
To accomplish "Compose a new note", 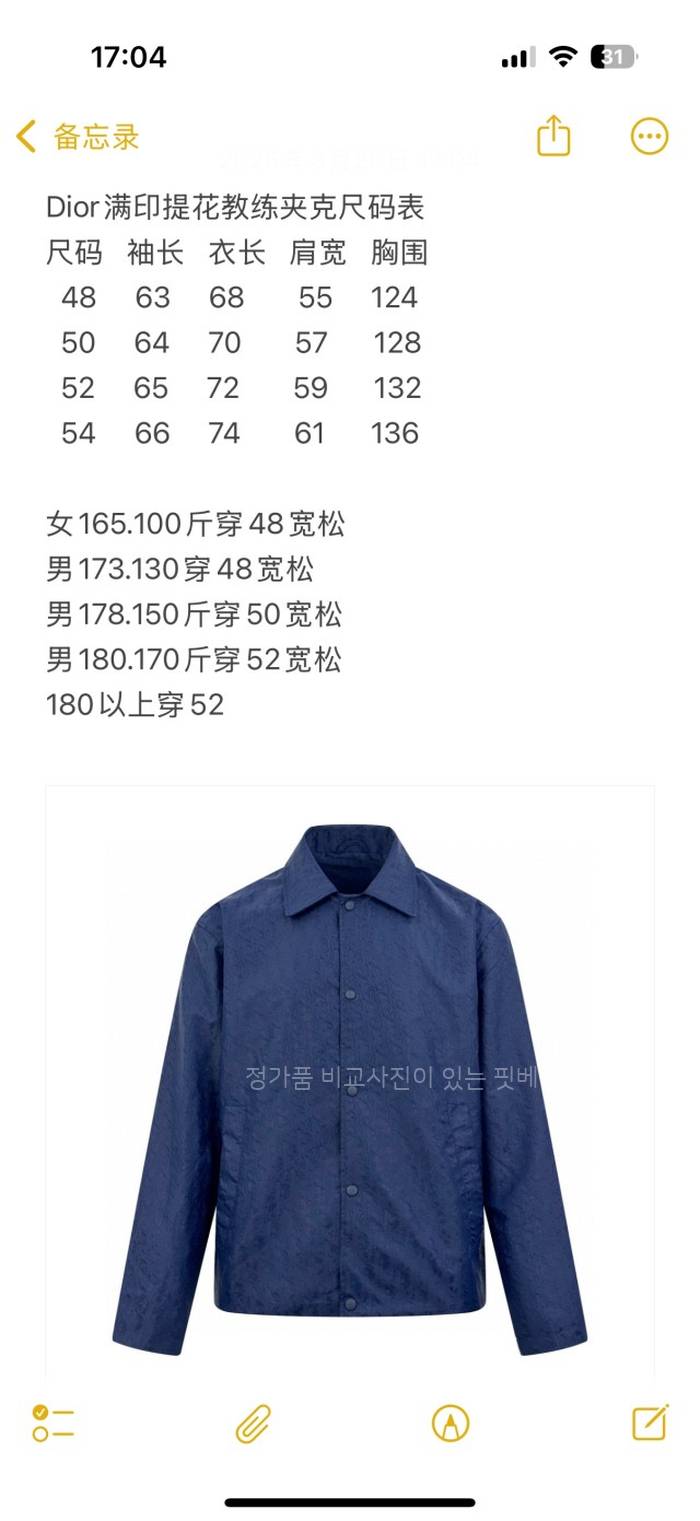I will [x=650, y=1421].
